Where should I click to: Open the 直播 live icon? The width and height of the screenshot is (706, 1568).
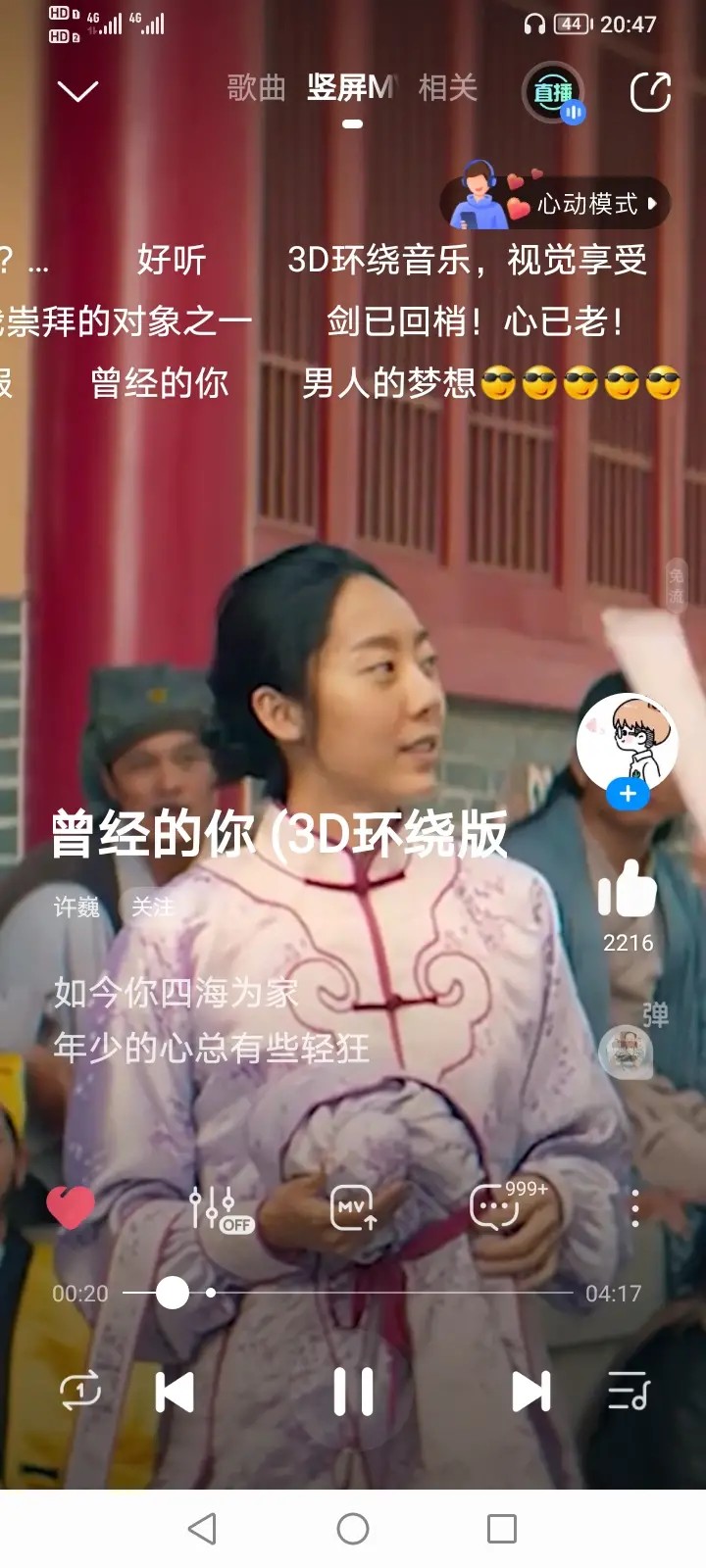click(x=554, y=93)
